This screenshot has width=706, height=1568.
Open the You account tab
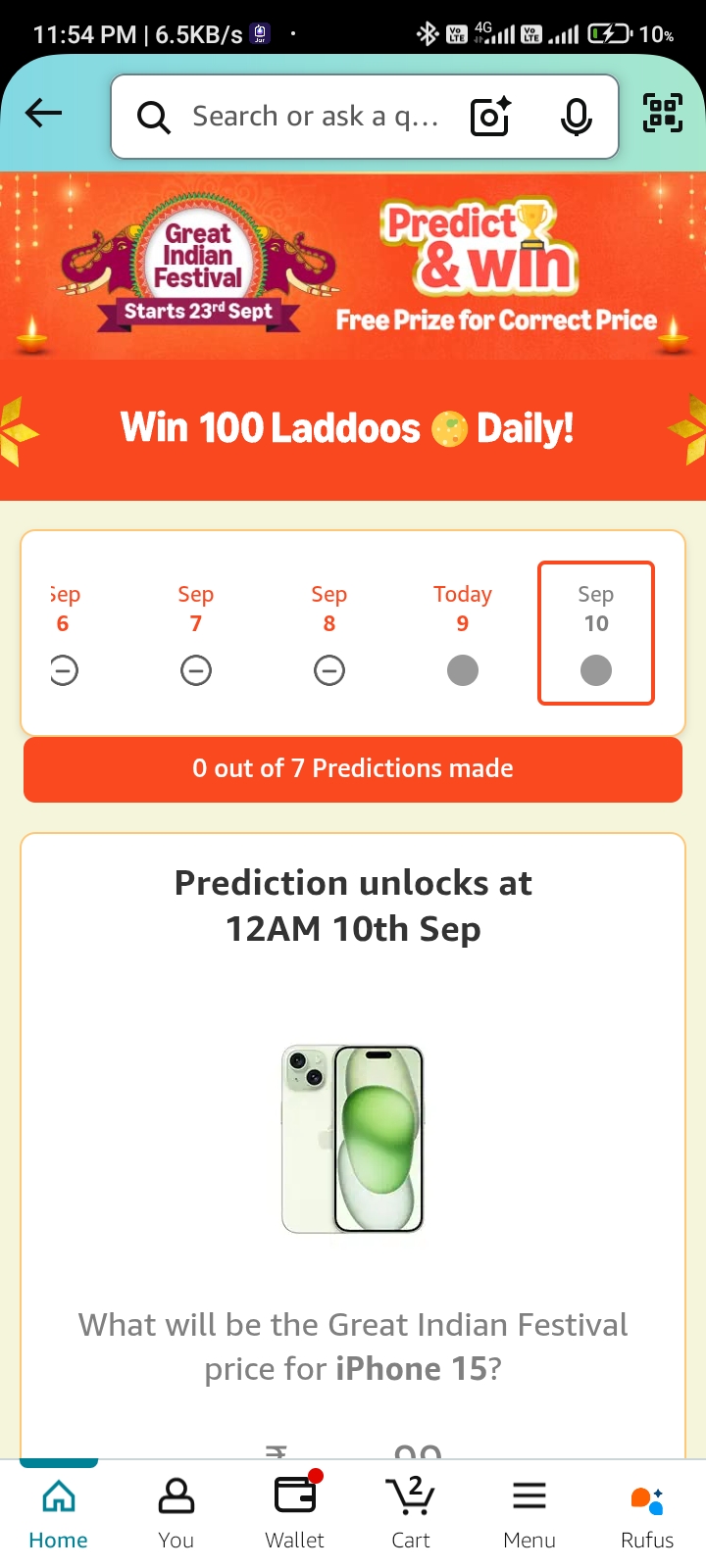[176, 1514]
